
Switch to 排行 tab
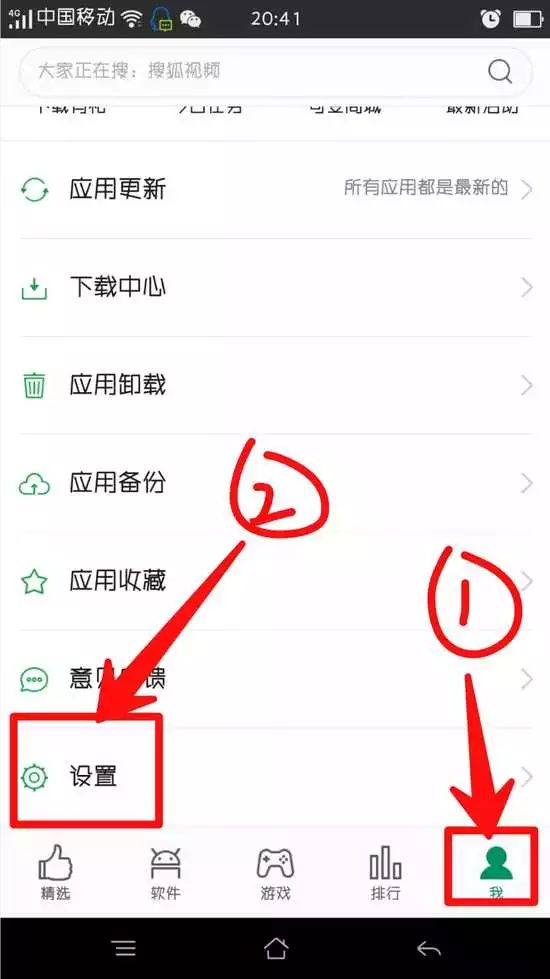(x=385, y=872)
